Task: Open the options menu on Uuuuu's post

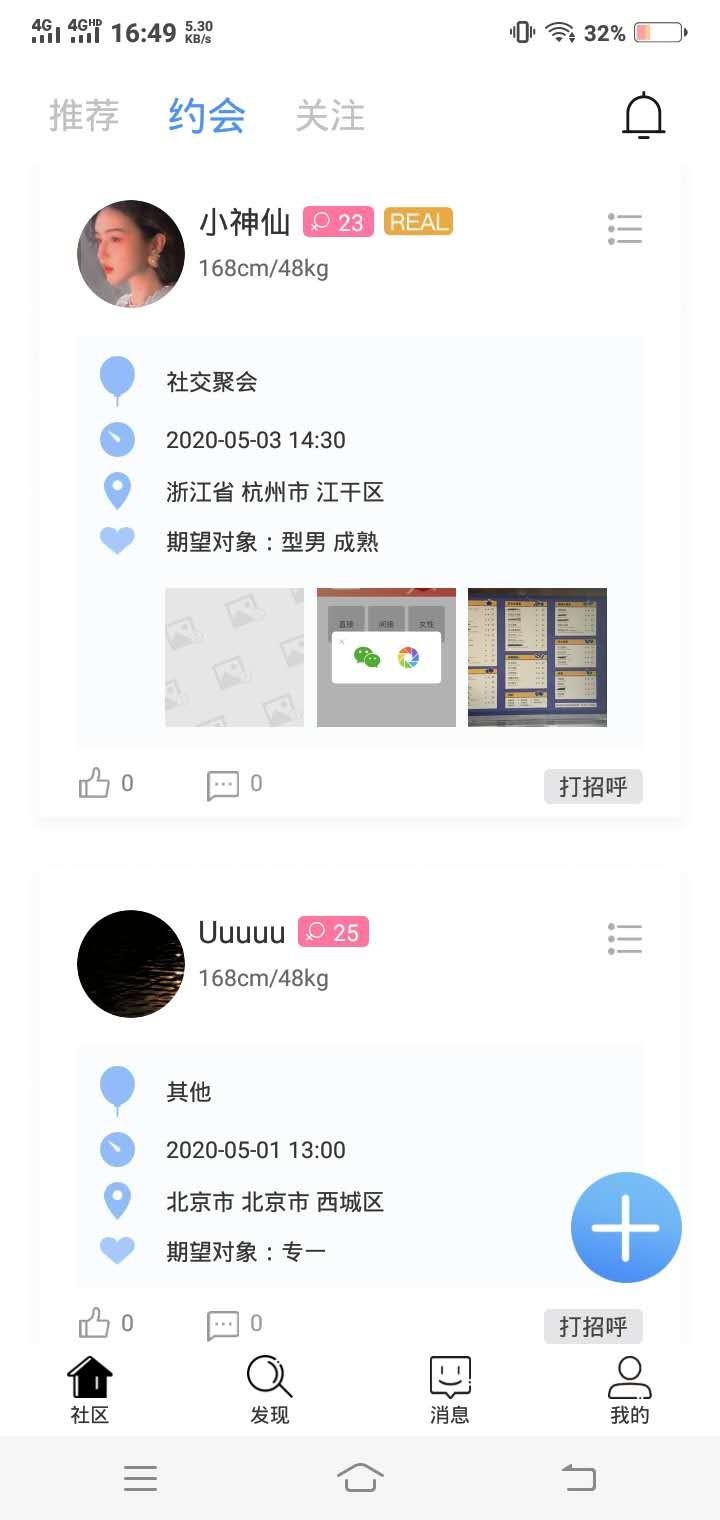Action: [x=625, y=939]
